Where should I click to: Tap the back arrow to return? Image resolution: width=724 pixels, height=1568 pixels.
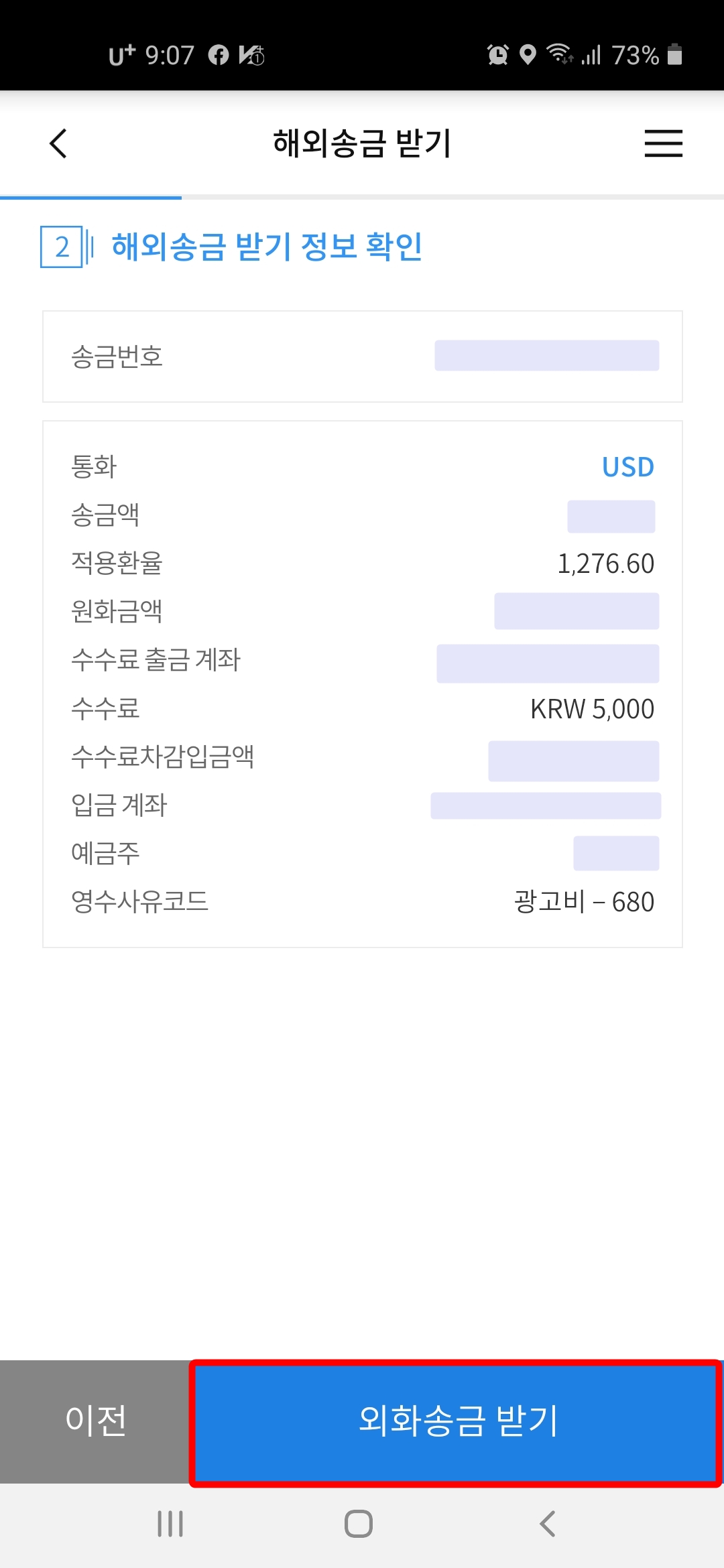tap(58, 143)
